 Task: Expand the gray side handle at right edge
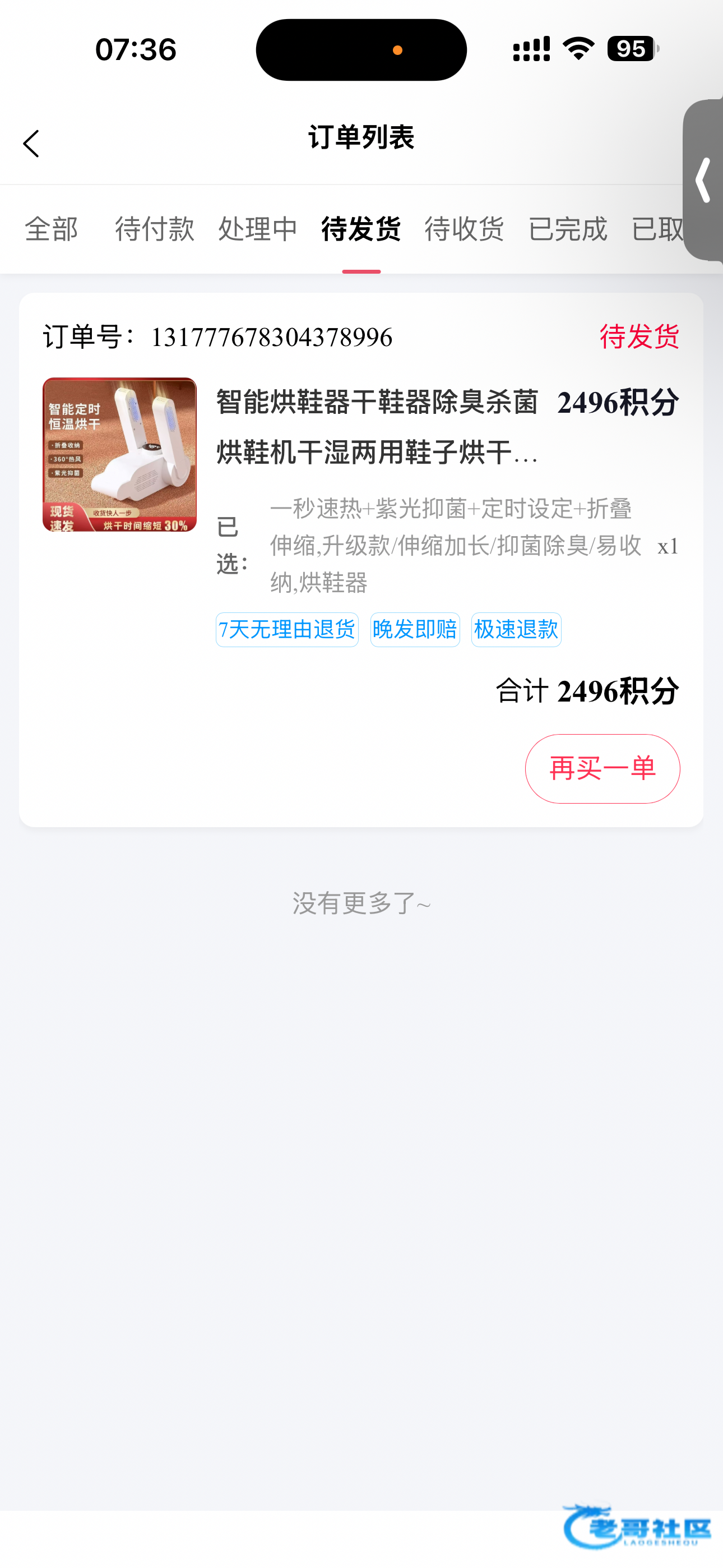(703, 180)
